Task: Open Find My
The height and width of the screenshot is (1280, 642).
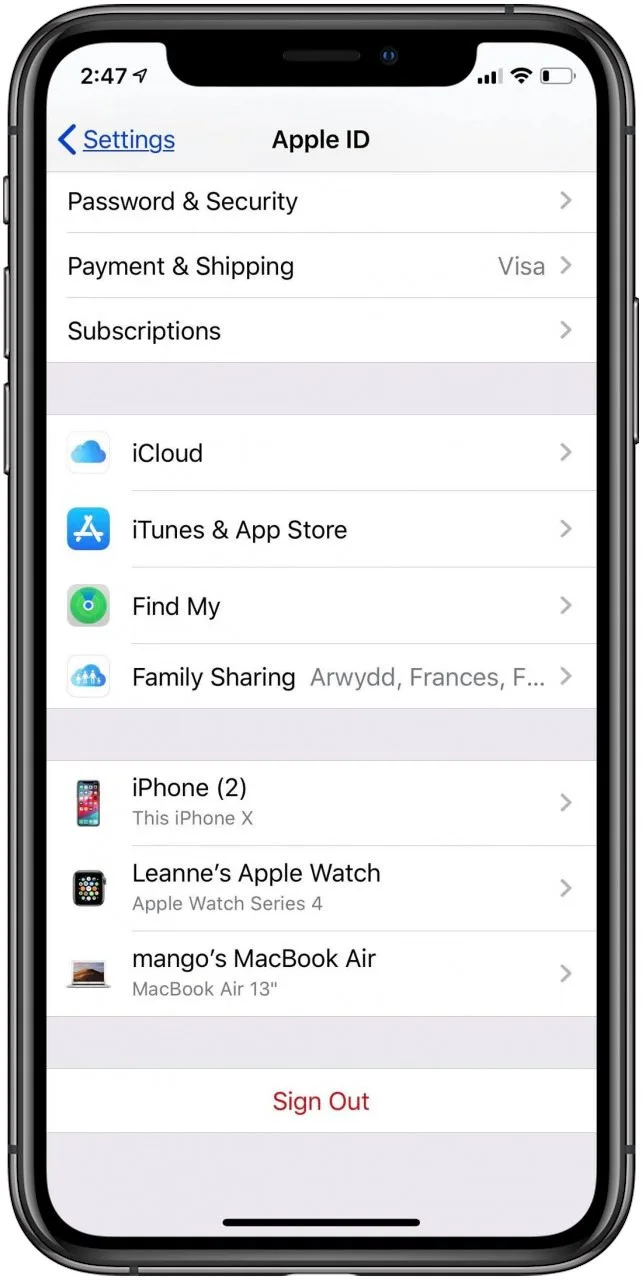Action: 320,606
